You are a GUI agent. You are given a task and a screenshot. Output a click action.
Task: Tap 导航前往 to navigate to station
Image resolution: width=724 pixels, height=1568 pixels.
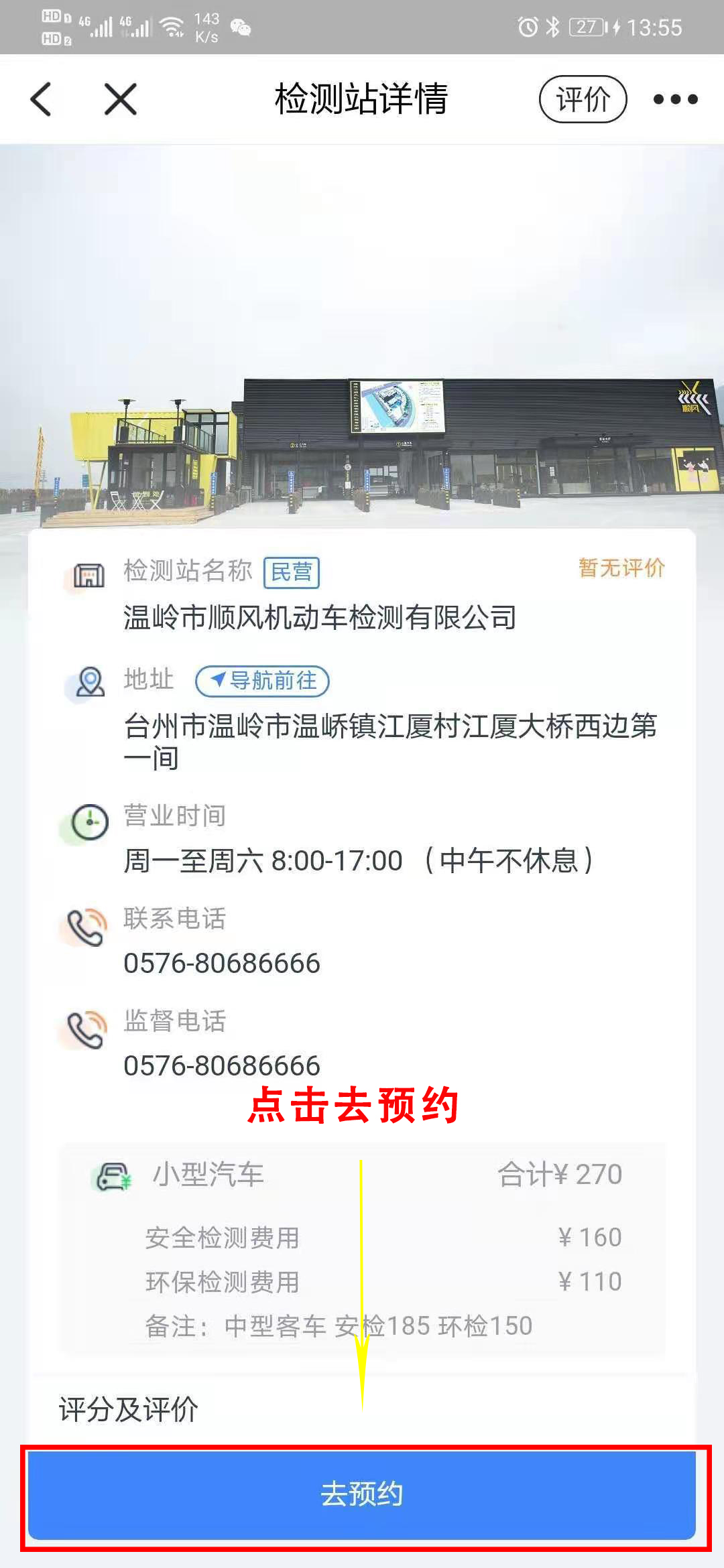point(262,681)
